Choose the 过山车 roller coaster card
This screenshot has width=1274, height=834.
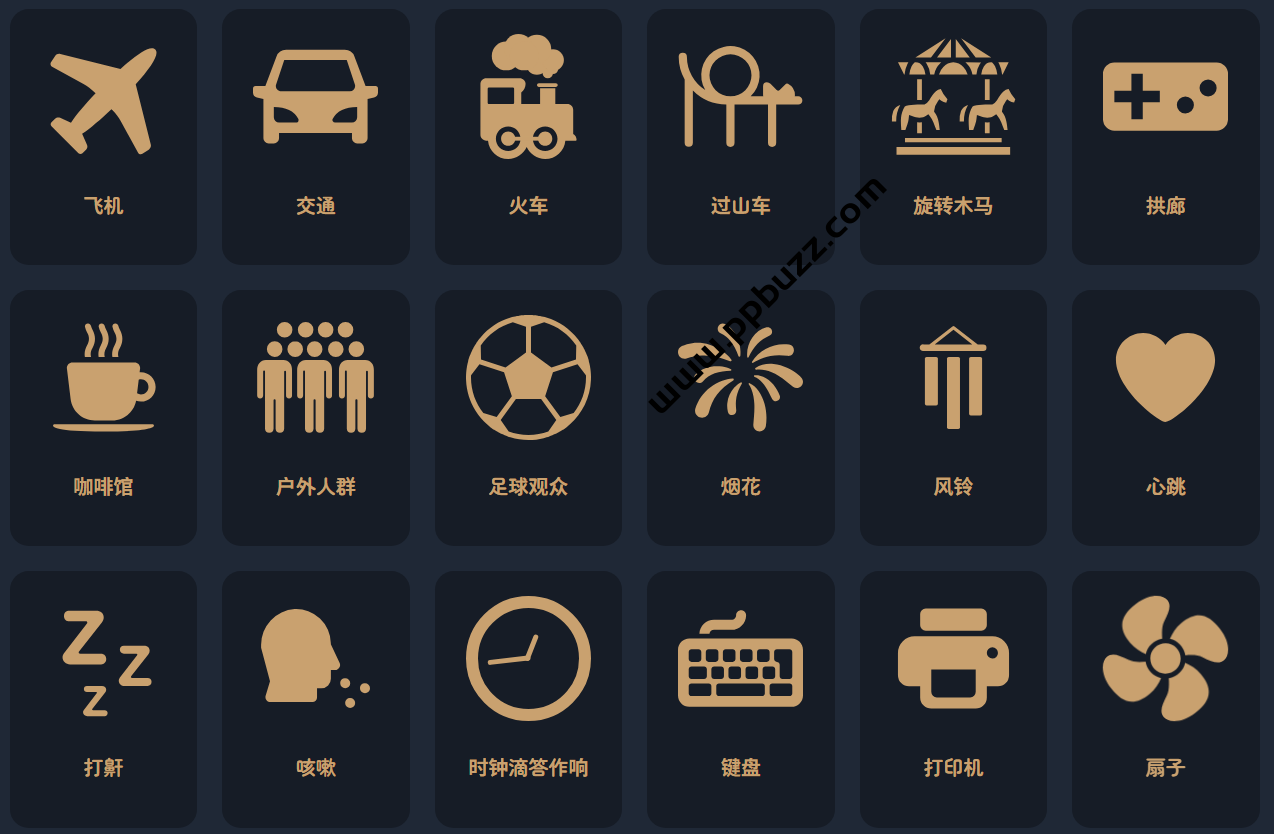click(740, 137)
